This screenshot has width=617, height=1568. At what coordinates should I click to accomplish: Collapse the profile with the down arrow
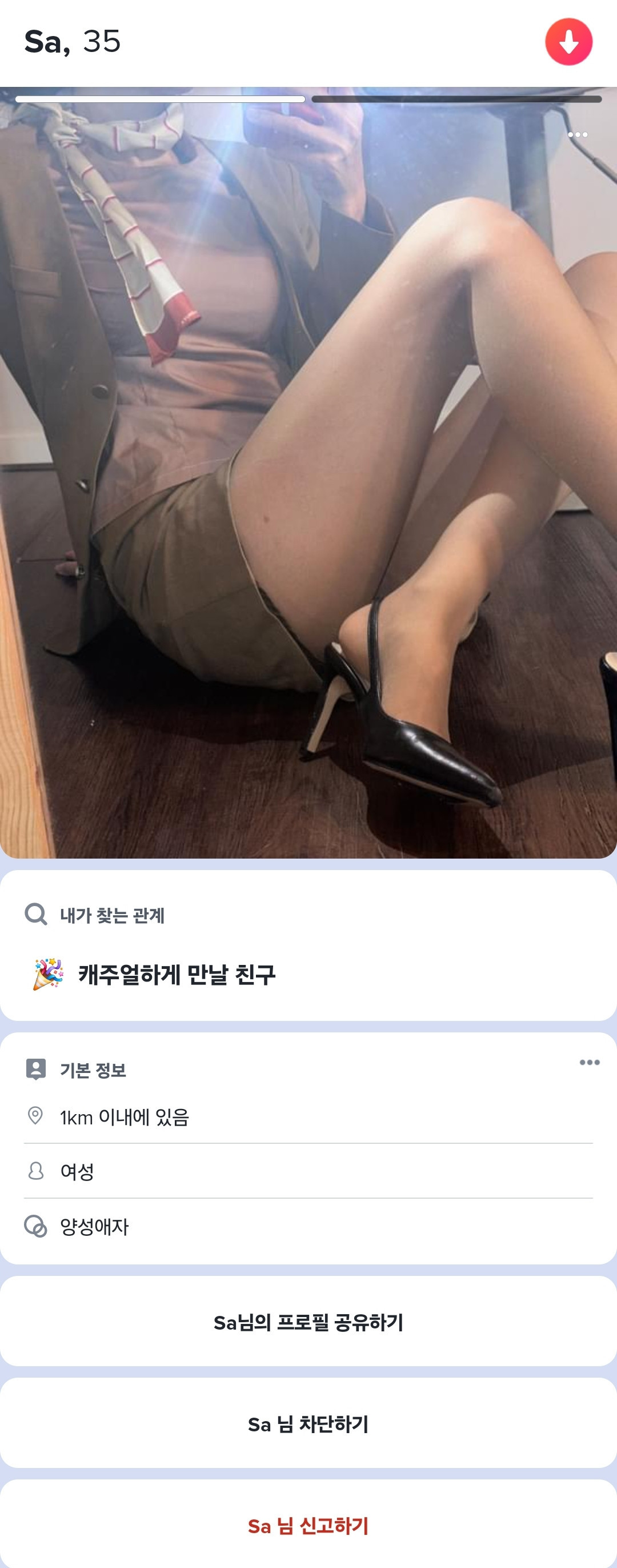(568, 42)
